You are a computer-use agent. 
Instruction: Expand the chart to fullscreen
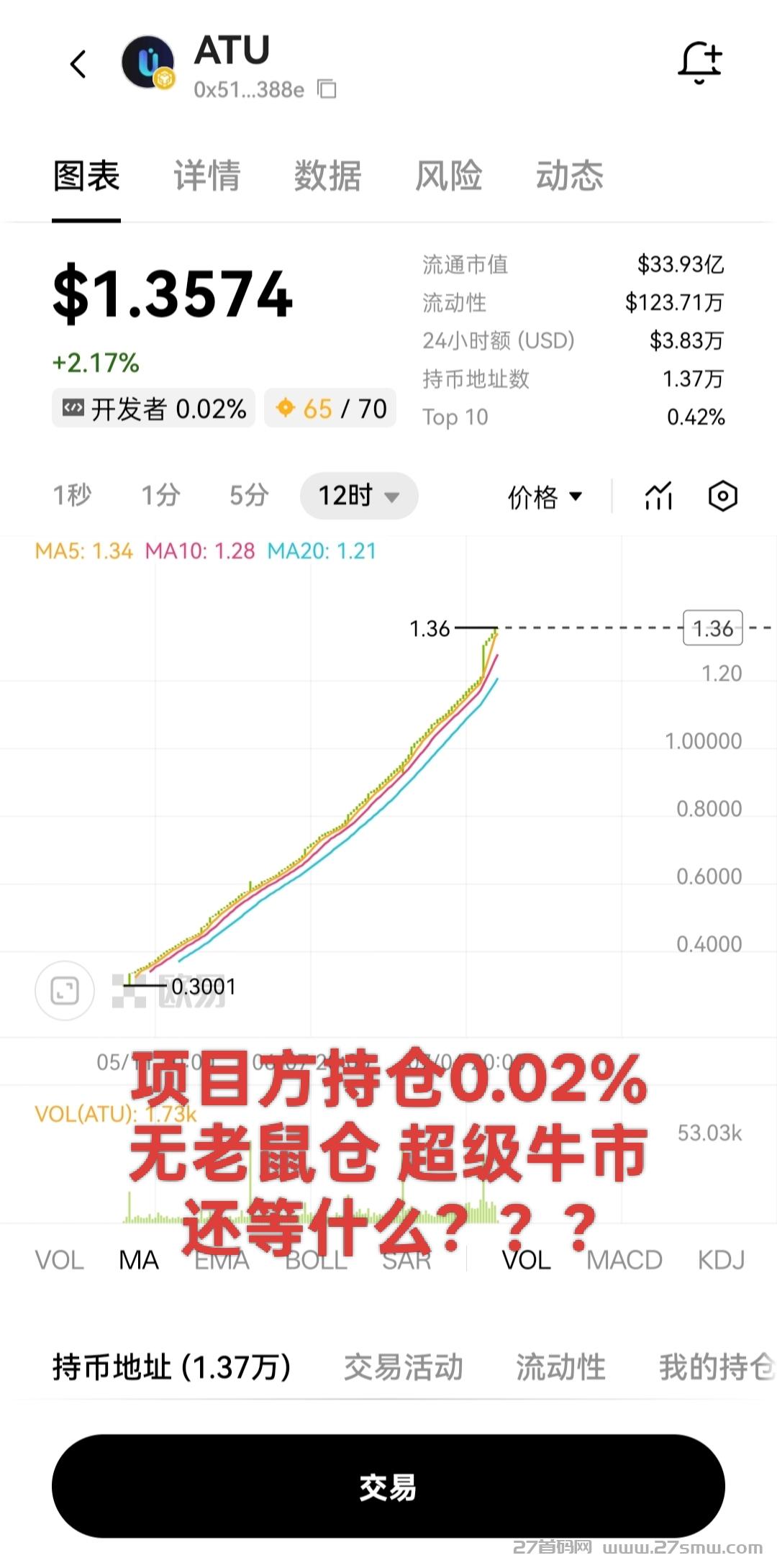65,991
